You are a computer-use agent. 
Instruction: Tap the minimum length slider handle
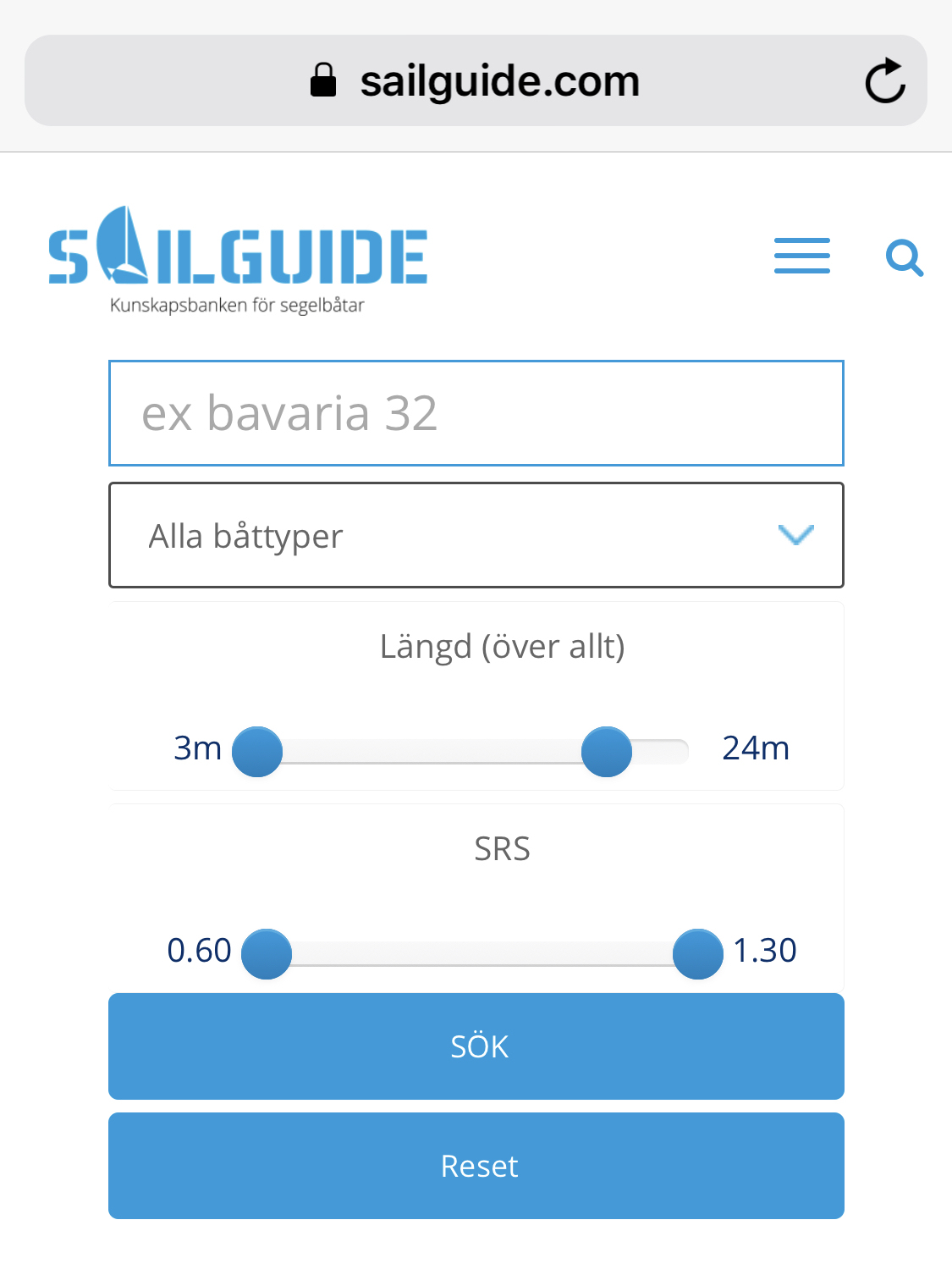click(257, 752)
